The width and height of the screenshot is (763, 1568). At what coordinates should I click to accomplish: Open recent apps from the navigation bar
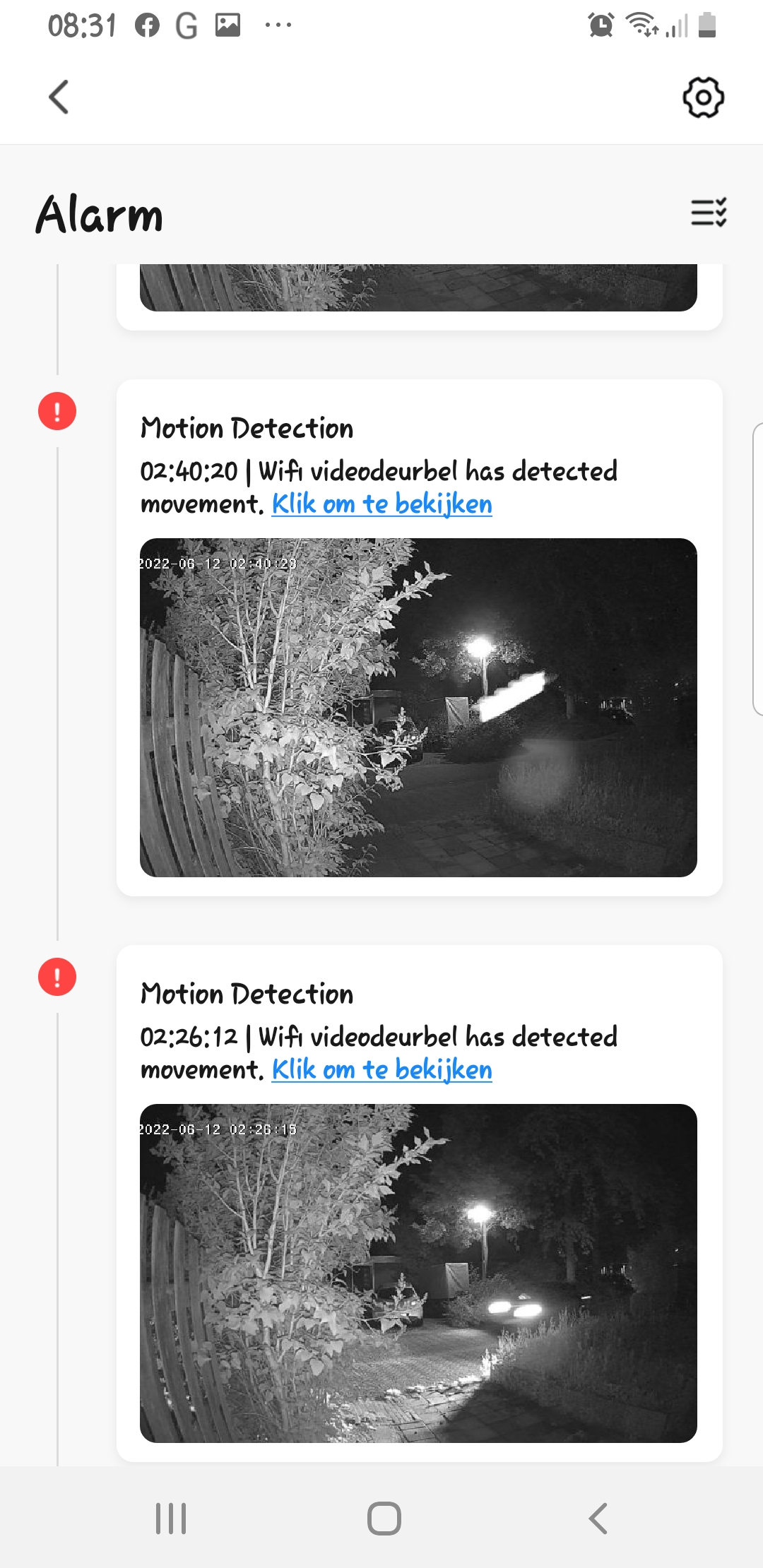(170, 1518)
